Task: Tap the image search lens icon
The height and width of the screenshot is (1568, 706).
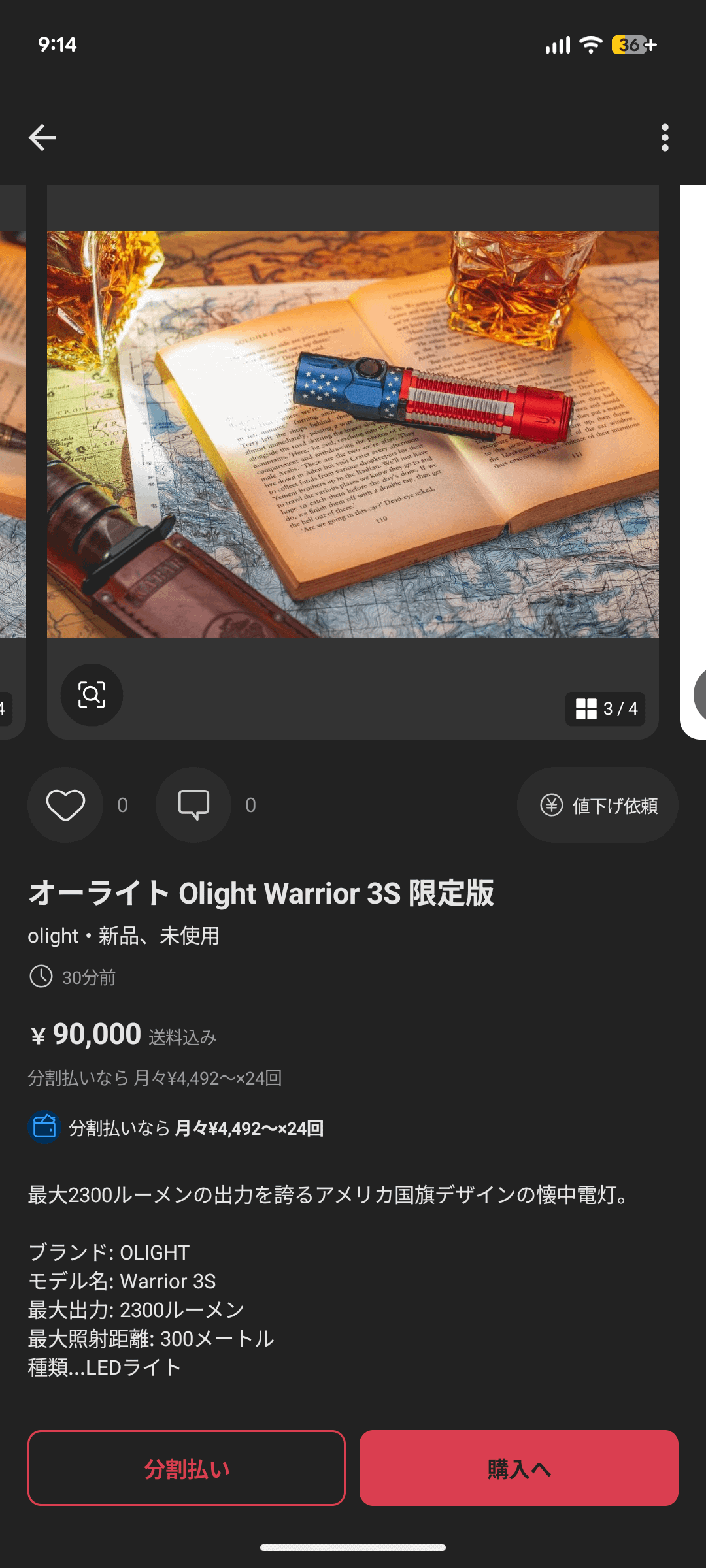Action: (x=92, y=694)
